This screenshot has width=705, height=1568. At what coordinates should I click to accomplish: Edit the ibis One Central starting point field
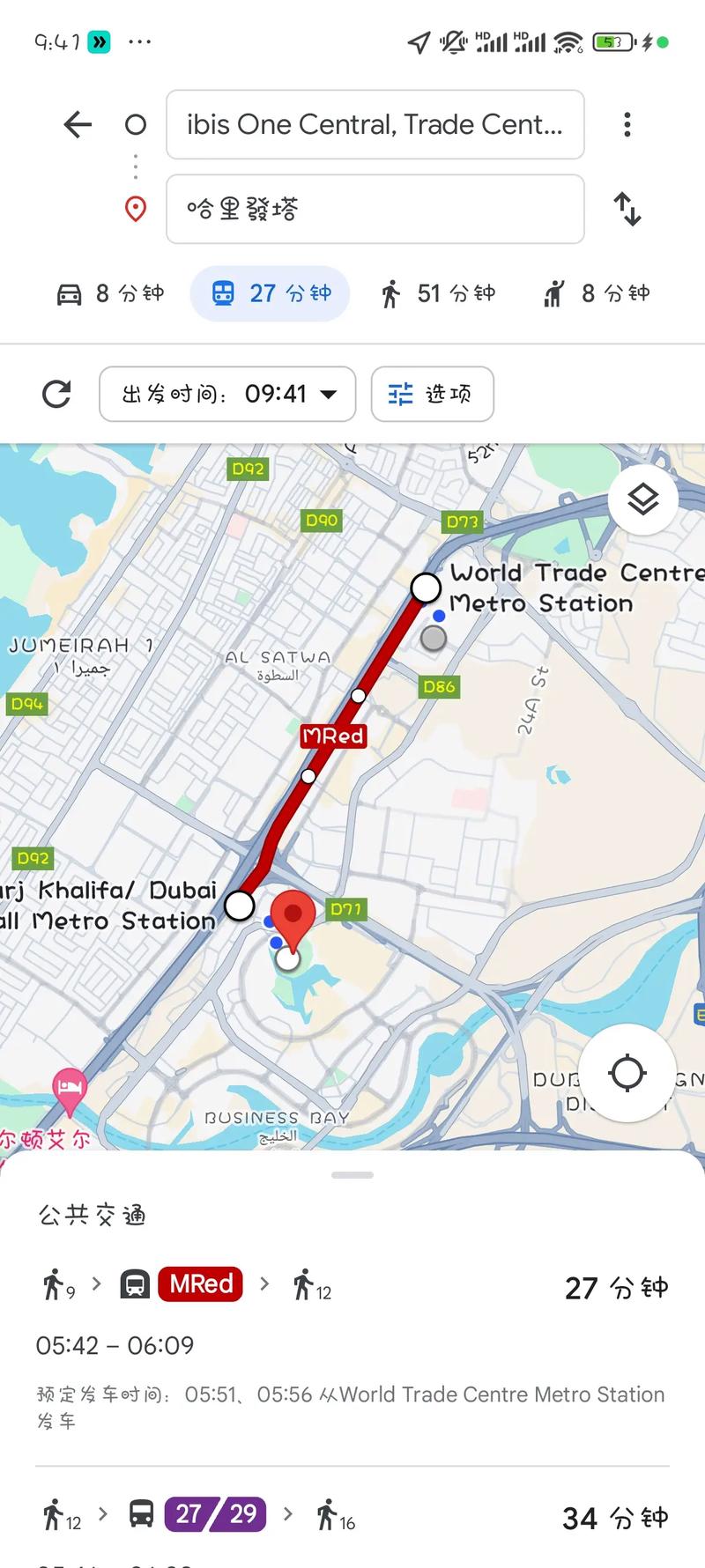click(x=375, y=124)
